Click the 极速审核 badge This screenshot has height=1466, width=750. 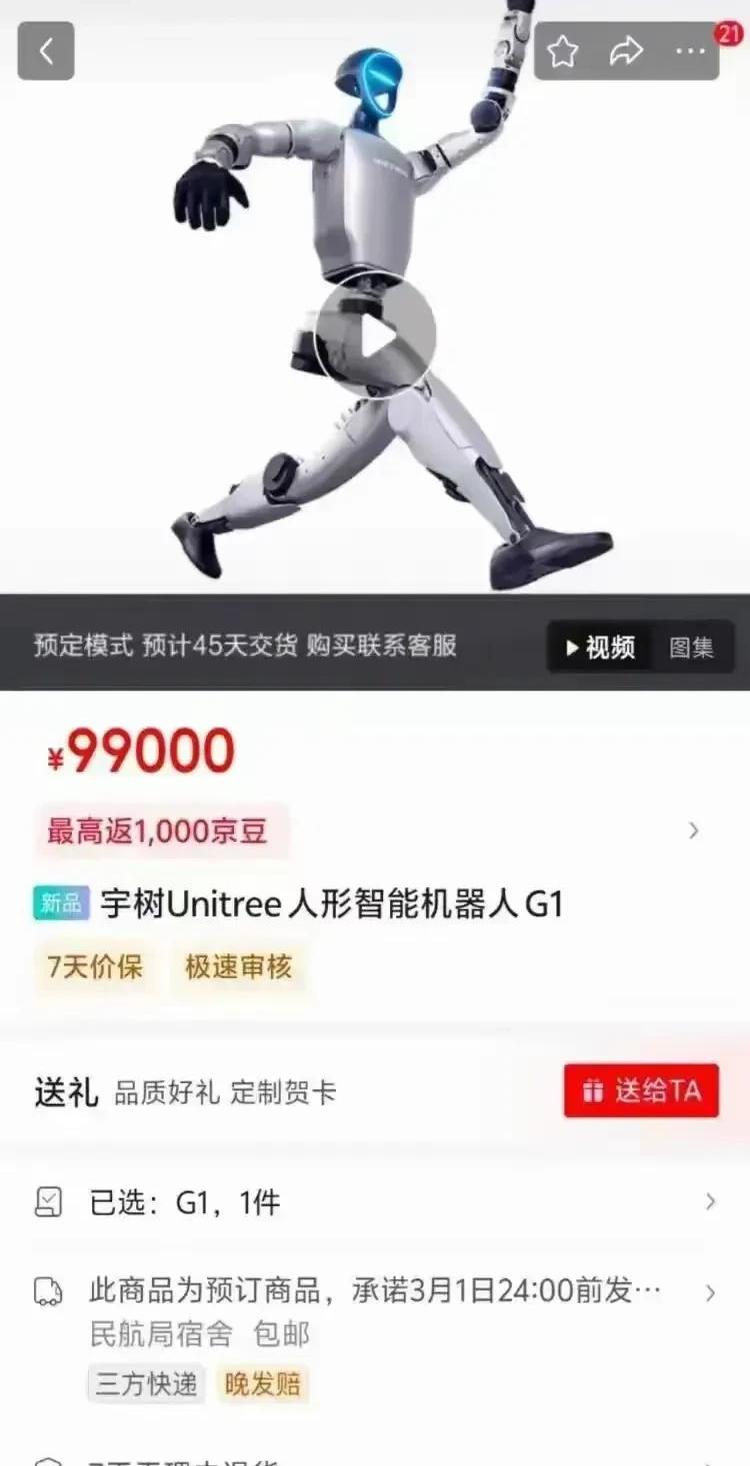click(238, 968)
